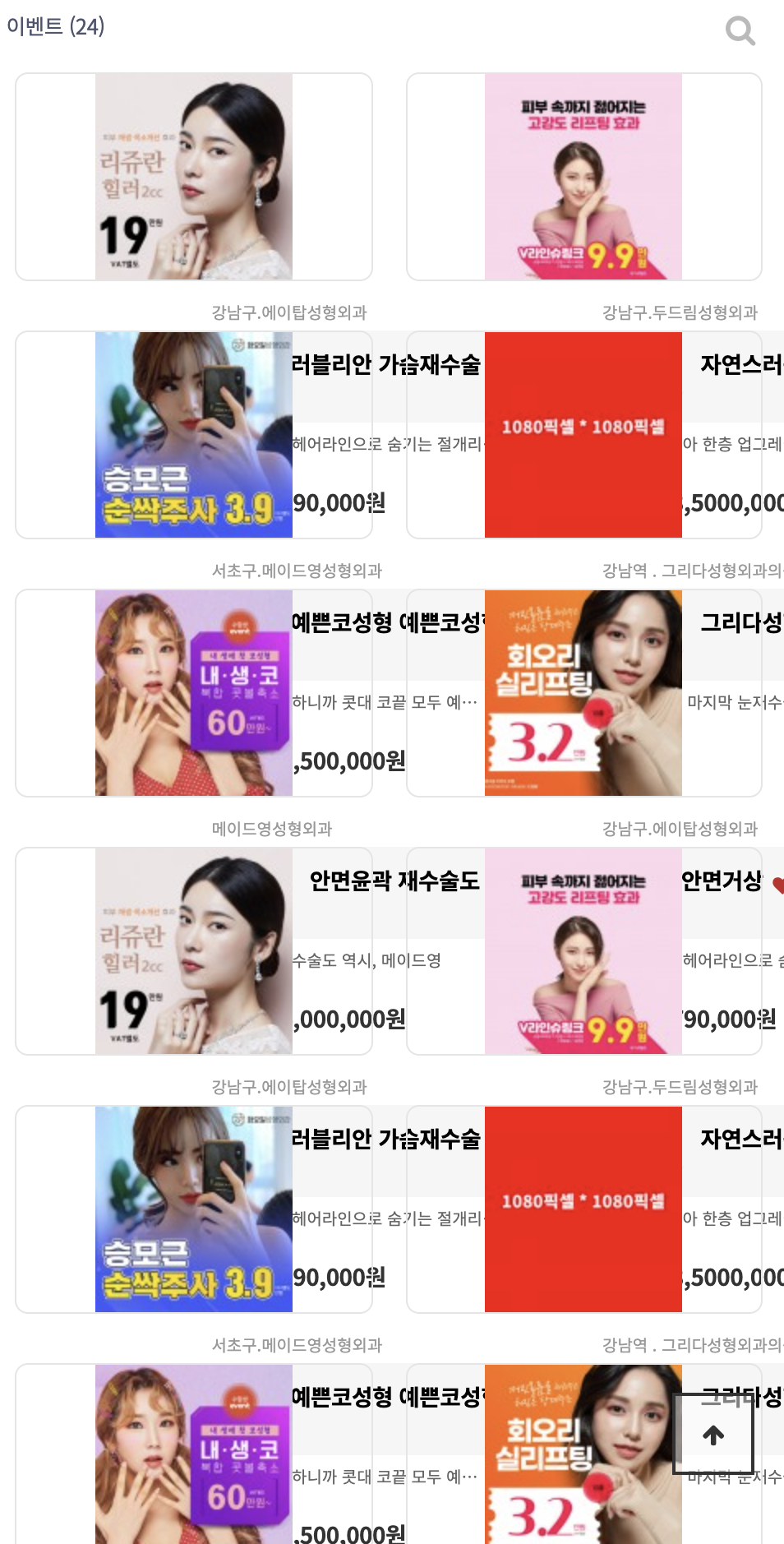Open the untitled 리쥬란 힐러 2cc event card

(x=194, y=177)
